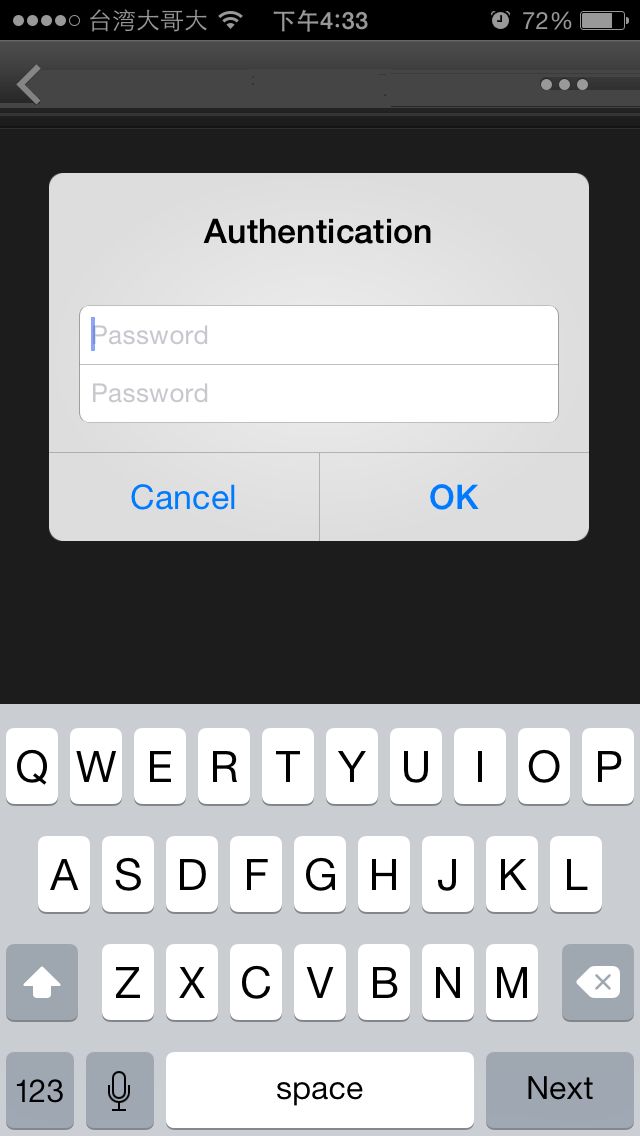
Task: Switch keyboard to 123 numbers
Action: [x=40, y=1089]
